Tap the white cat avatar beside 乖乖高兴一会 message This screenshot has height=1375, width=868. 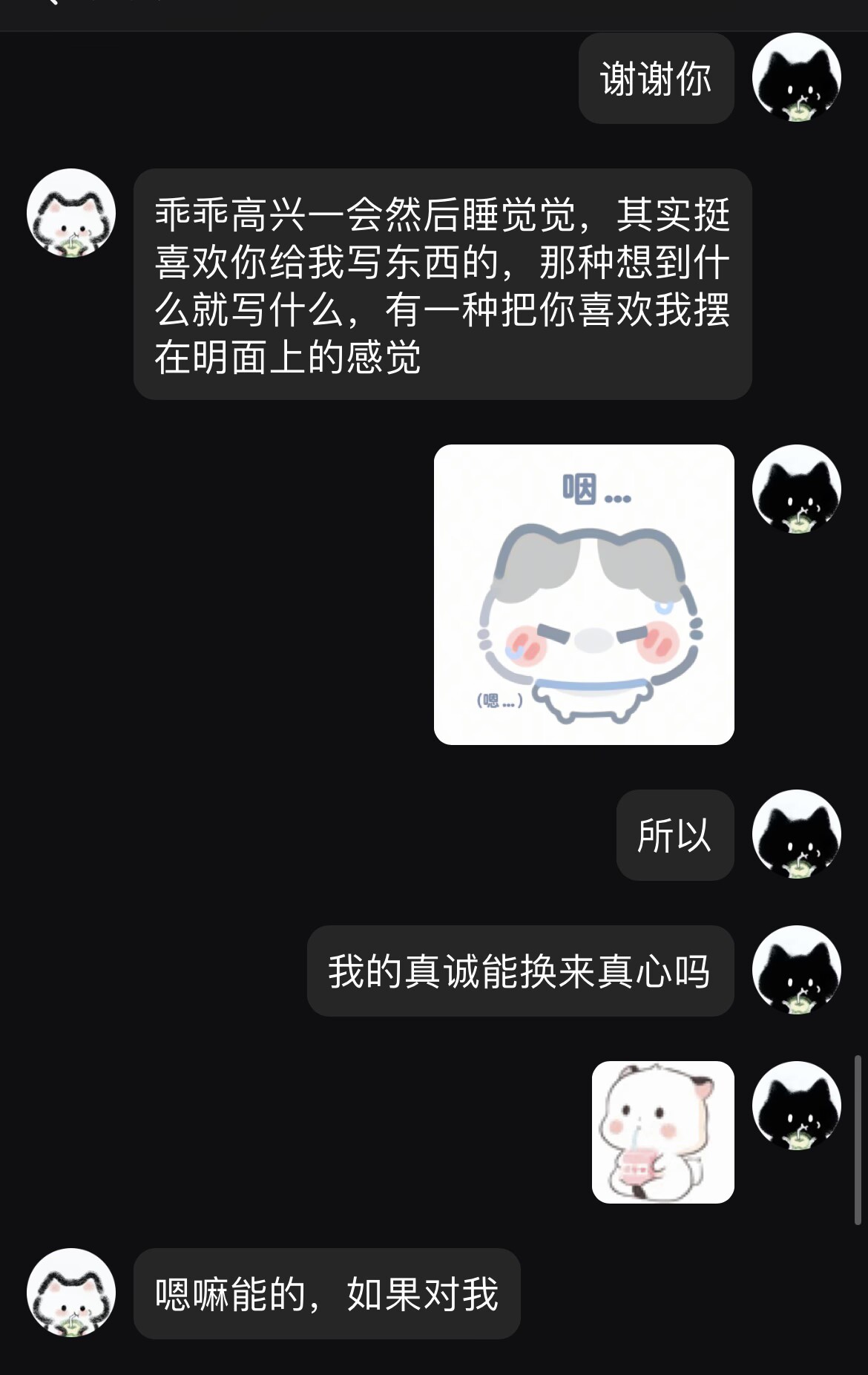[71, 213]
